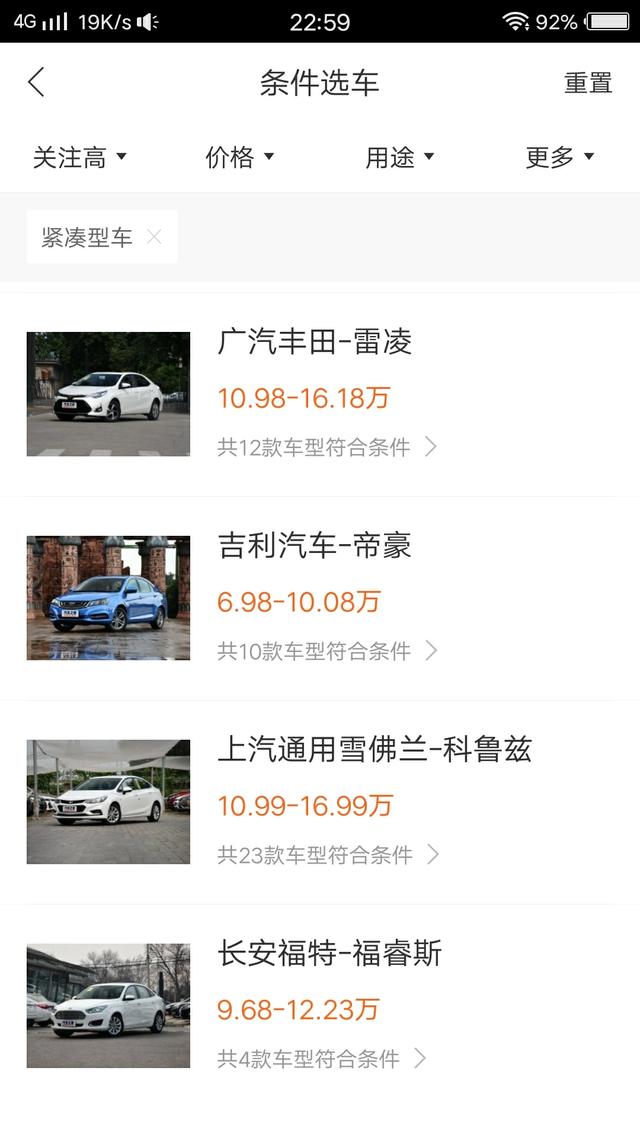
Task: Tap 重置 to reset filters
Action: 588,83
